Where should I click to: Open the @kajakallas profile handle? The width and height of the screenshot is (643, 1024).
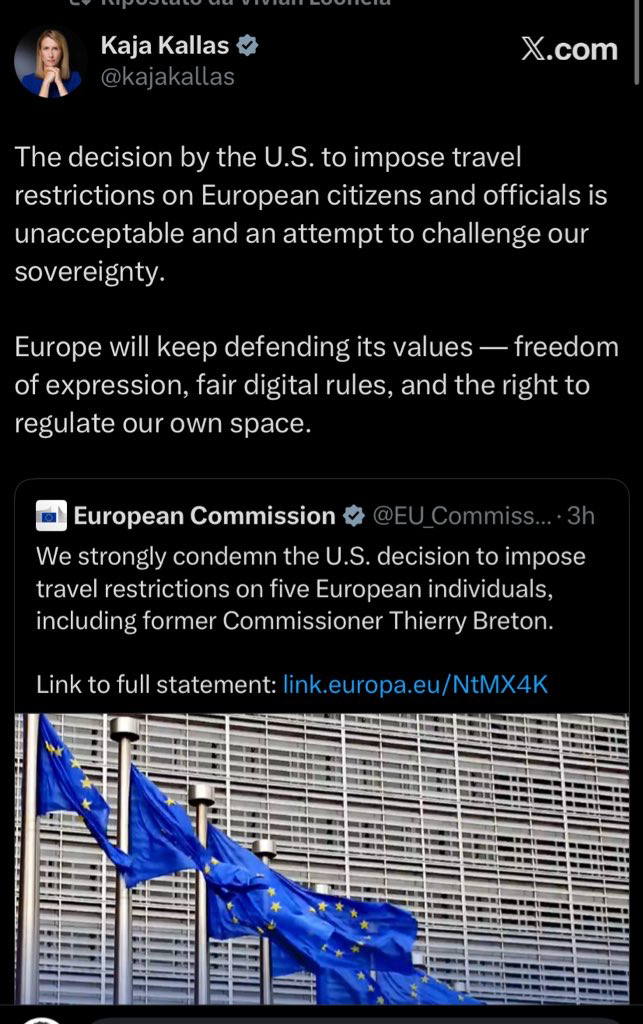tap(167, 77)
